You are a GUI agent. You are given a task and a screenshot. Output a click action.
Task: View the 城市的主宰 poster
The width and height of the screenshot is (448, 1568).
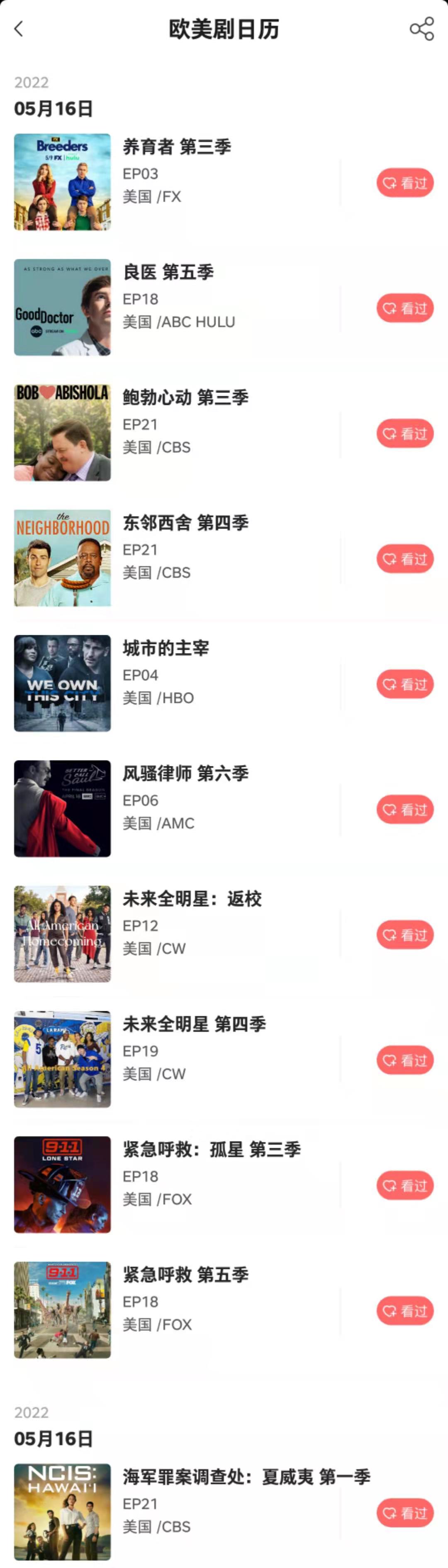[62, 683]
